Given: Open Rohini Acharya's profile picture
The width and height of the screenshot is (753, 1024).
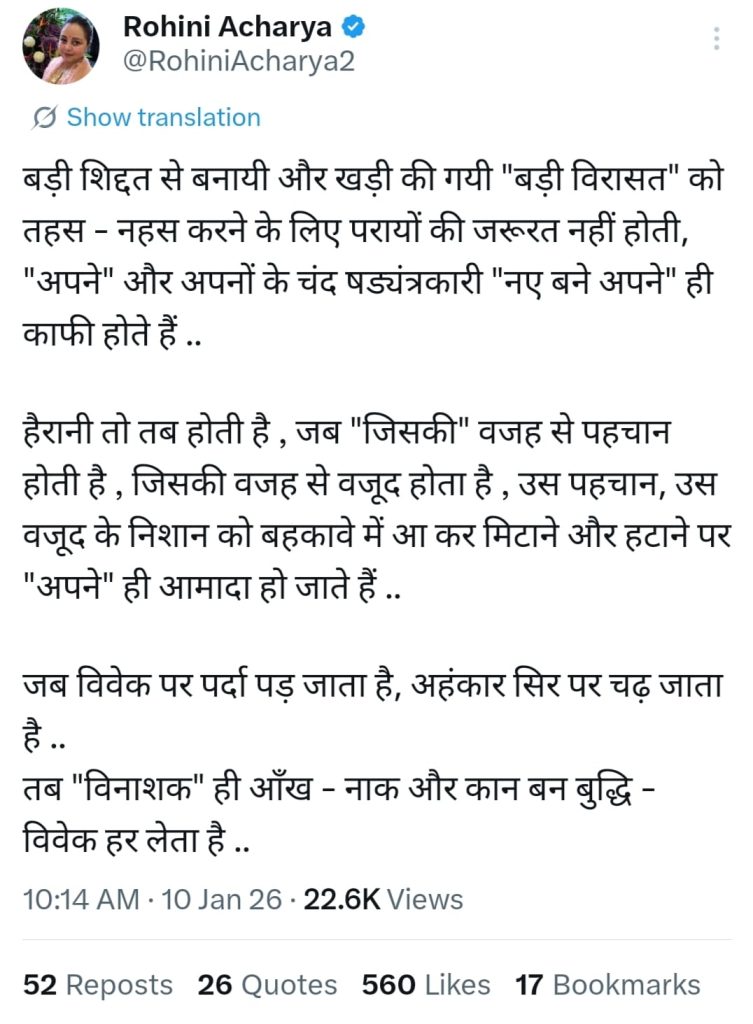Looking at the screenshot, I should click(x=62, y=46).
